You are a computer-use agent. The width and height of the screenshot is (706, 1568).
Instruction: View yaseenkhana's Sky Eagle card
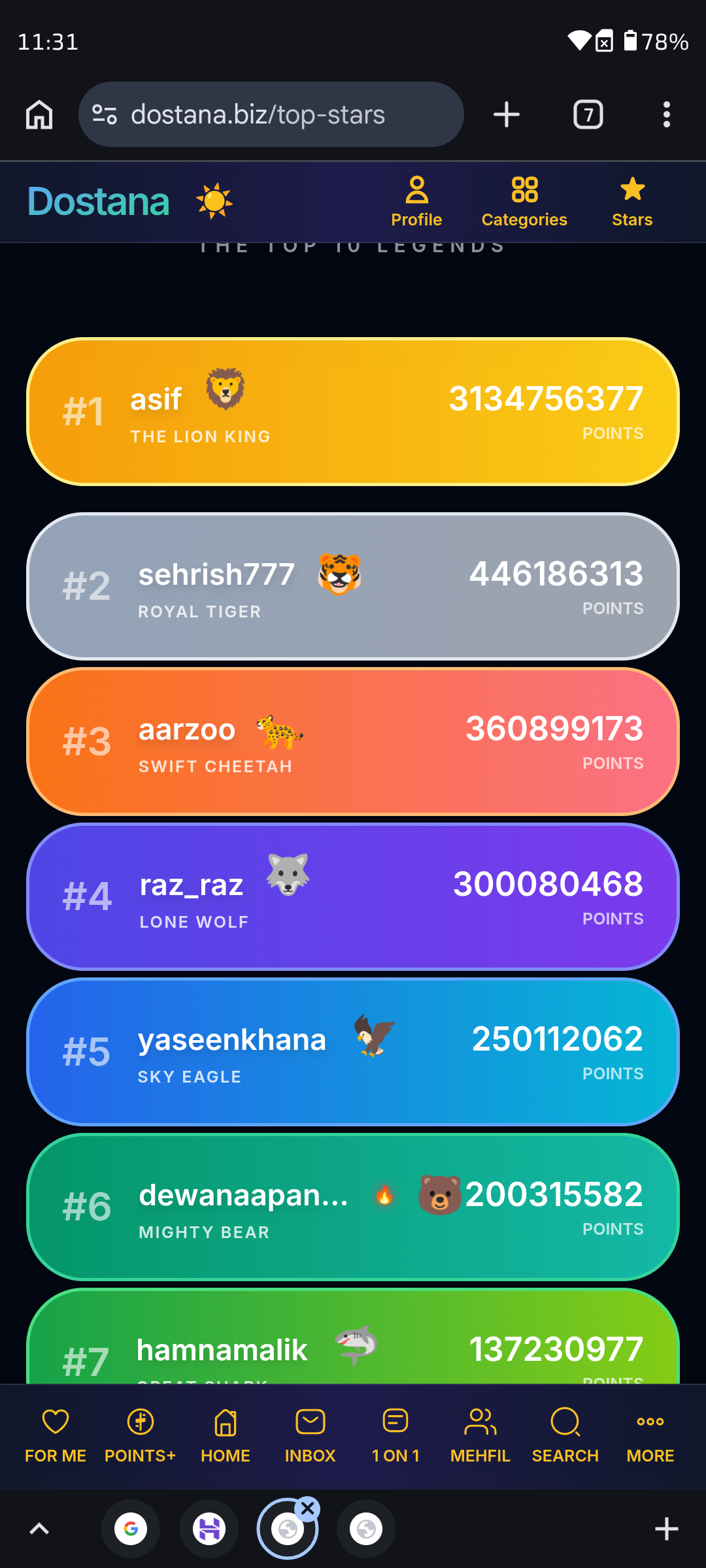353,1052
